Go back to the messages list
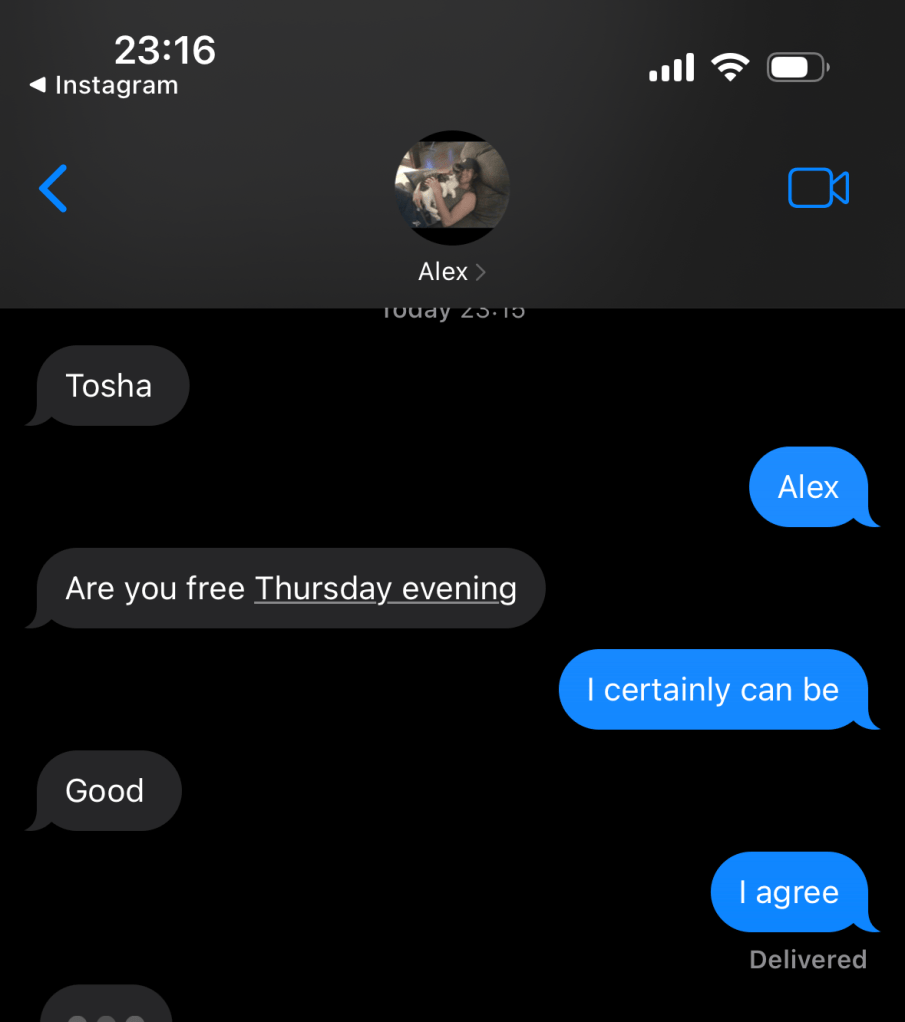This screenshot has height=1022, width=905. [x=54, y=188]
